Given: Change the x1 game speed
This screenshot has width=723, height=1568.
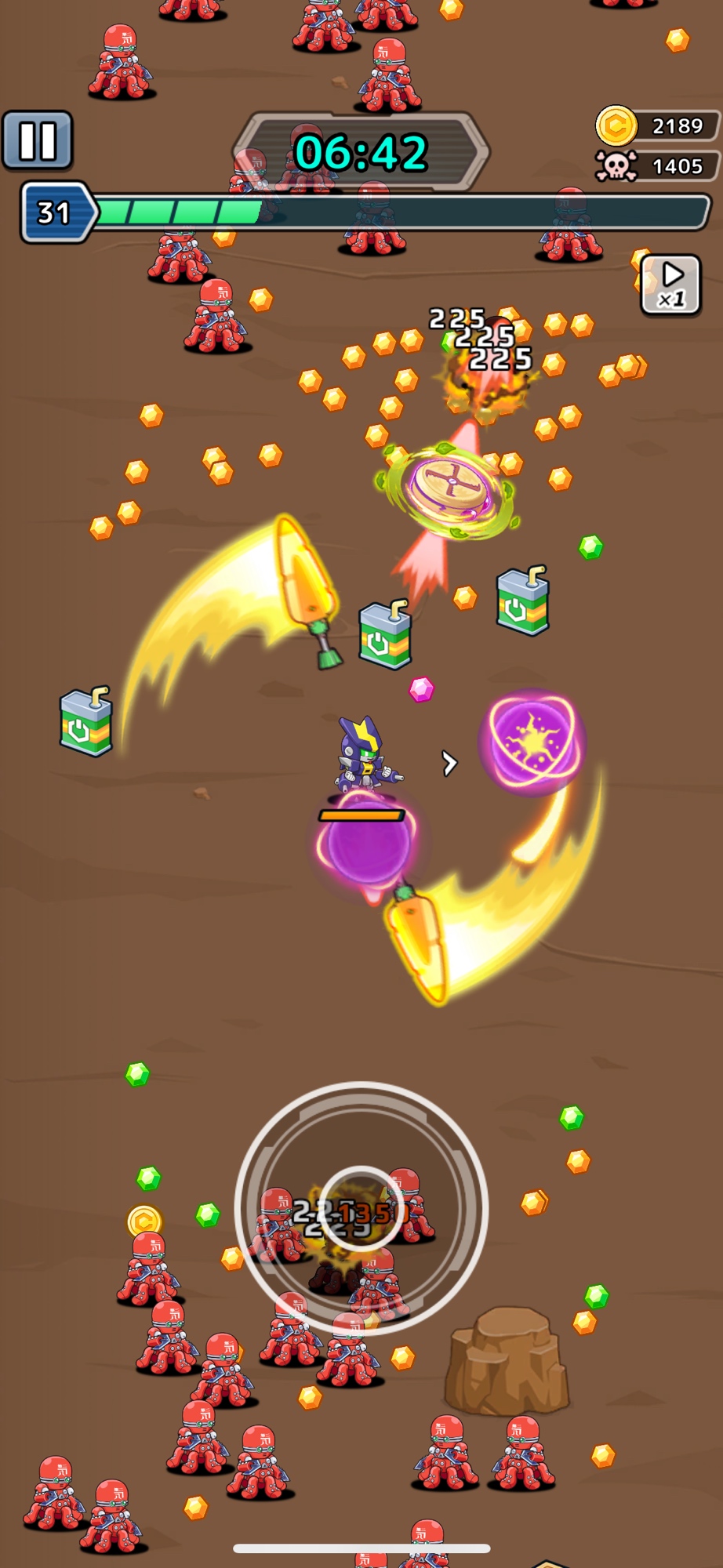Looking at the screenshot, I should pos(670,285).
